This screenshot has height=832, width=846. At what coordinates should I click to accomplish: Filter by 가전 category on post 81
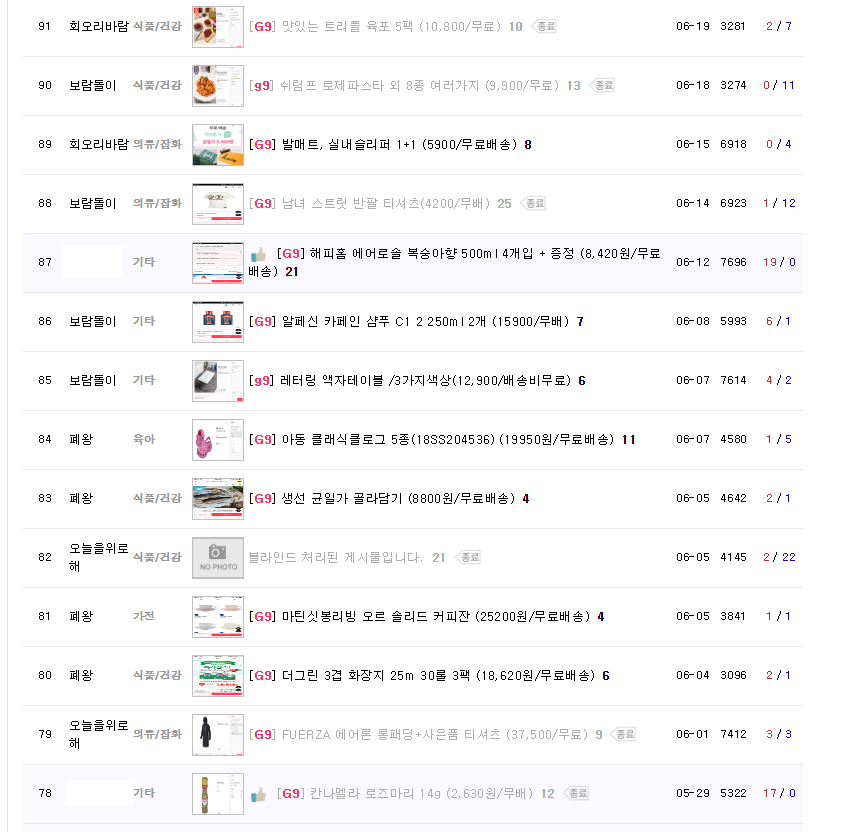pos(143,616)
